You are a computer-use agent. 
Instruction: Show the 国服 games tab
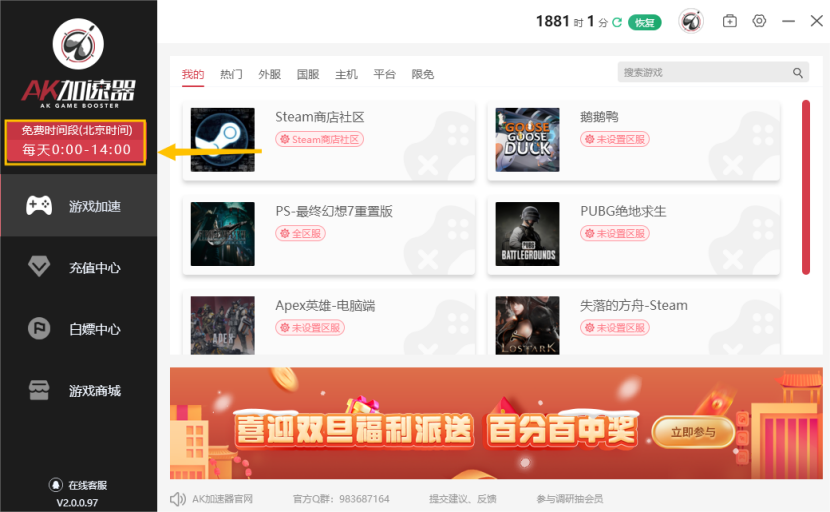click(308, 74)
